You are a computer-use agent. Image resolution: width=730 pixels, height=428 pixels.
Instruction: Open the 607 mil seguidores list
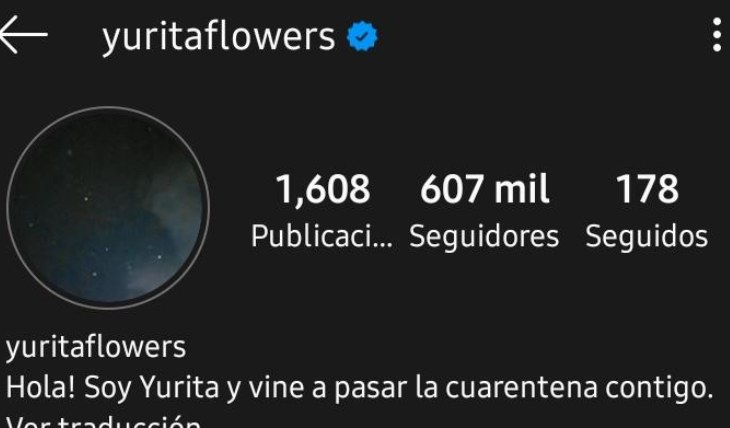click(x=484, y=210)
